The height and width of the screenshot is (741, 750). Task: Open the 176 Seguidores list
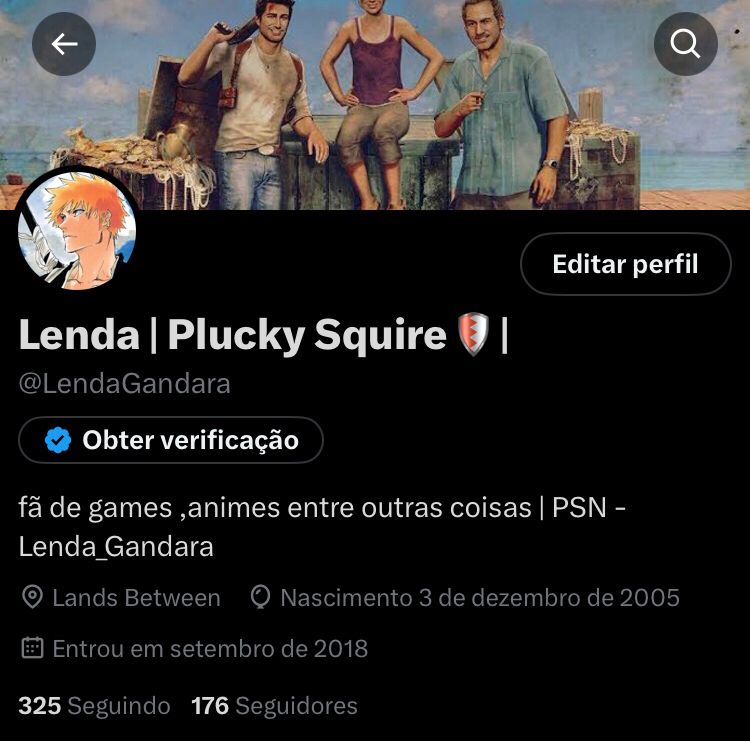point(274,706)
